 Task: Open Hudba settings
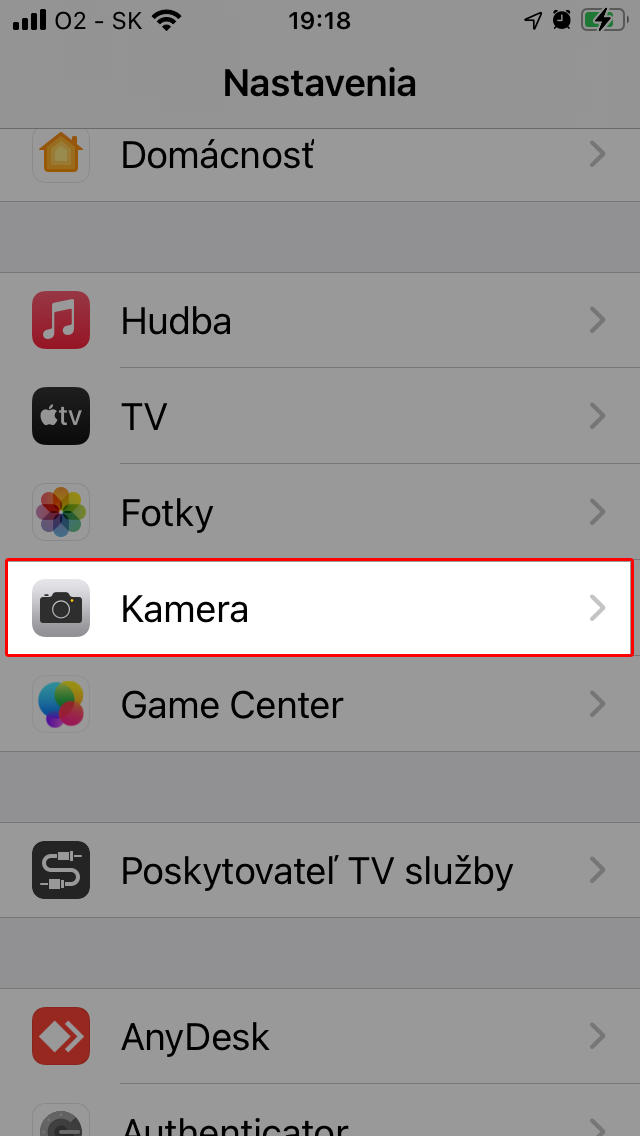(x=320, y=320)
